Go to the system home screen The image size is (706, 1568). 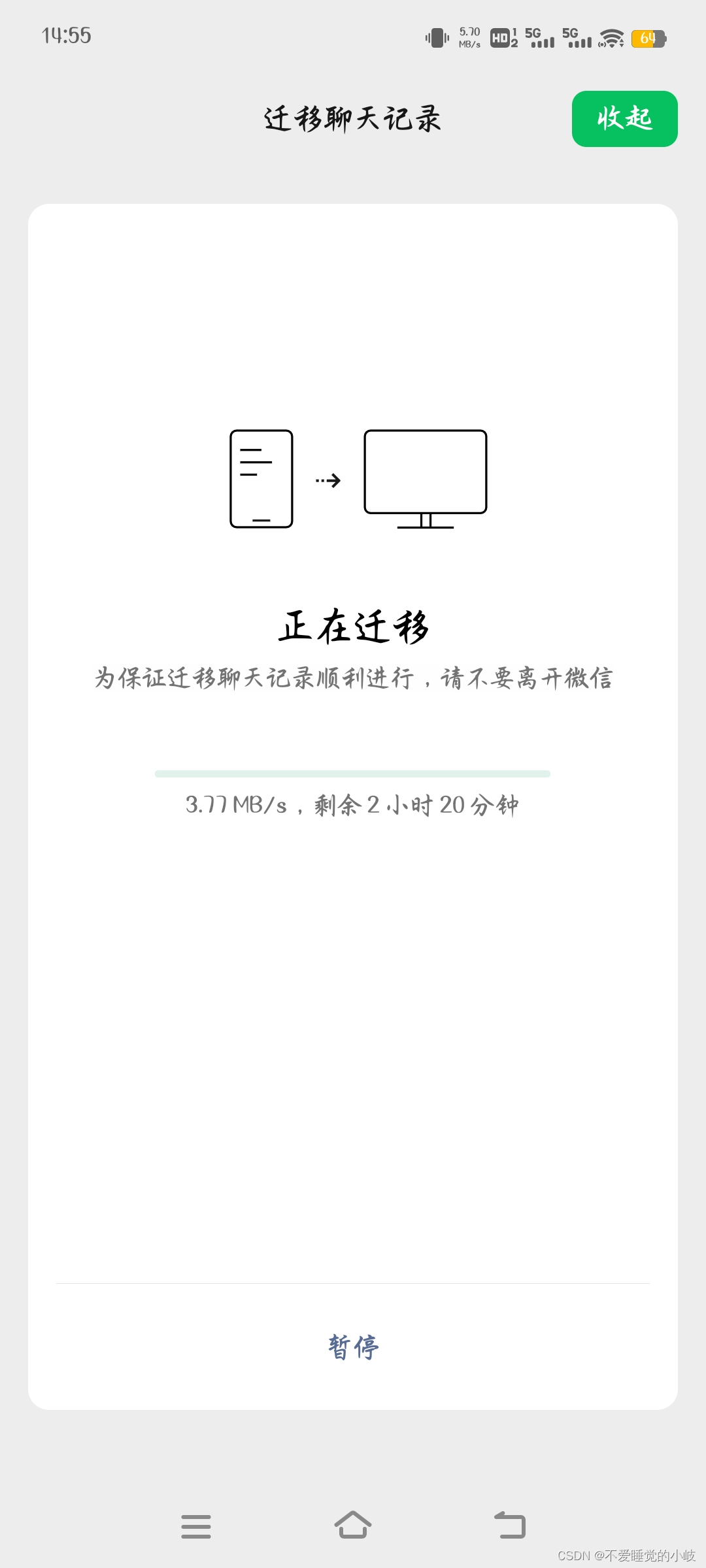click(353, 1526)
